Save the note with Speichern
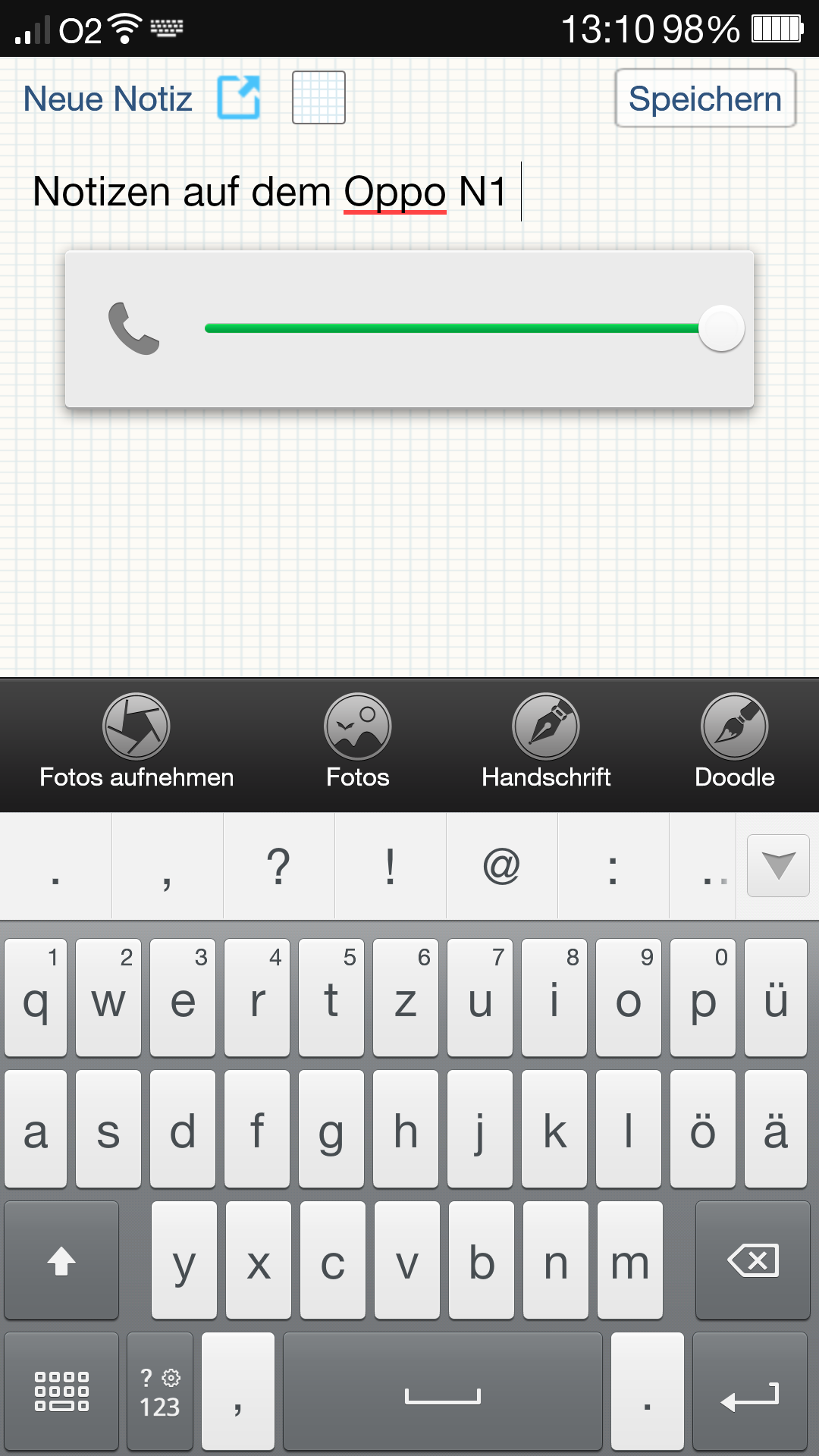Image resolution: width=819 pixels, height=1456 pixels. click(x=704, y=99)
